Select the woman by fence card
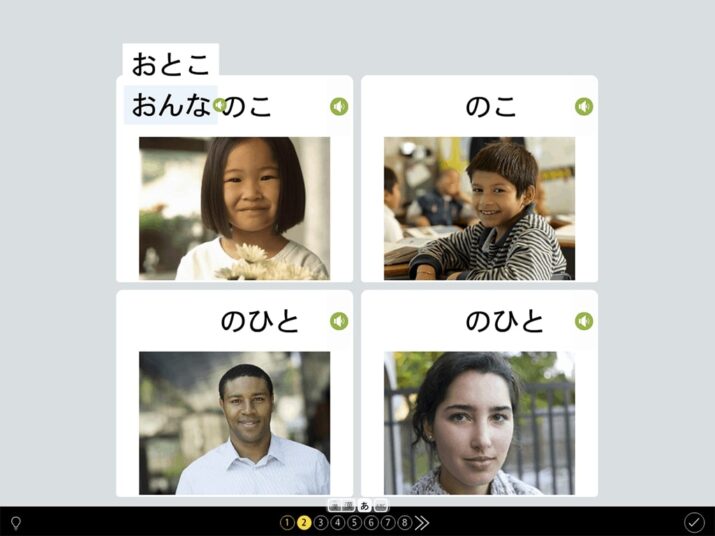The image size is (715, 536). pos(479,422)
